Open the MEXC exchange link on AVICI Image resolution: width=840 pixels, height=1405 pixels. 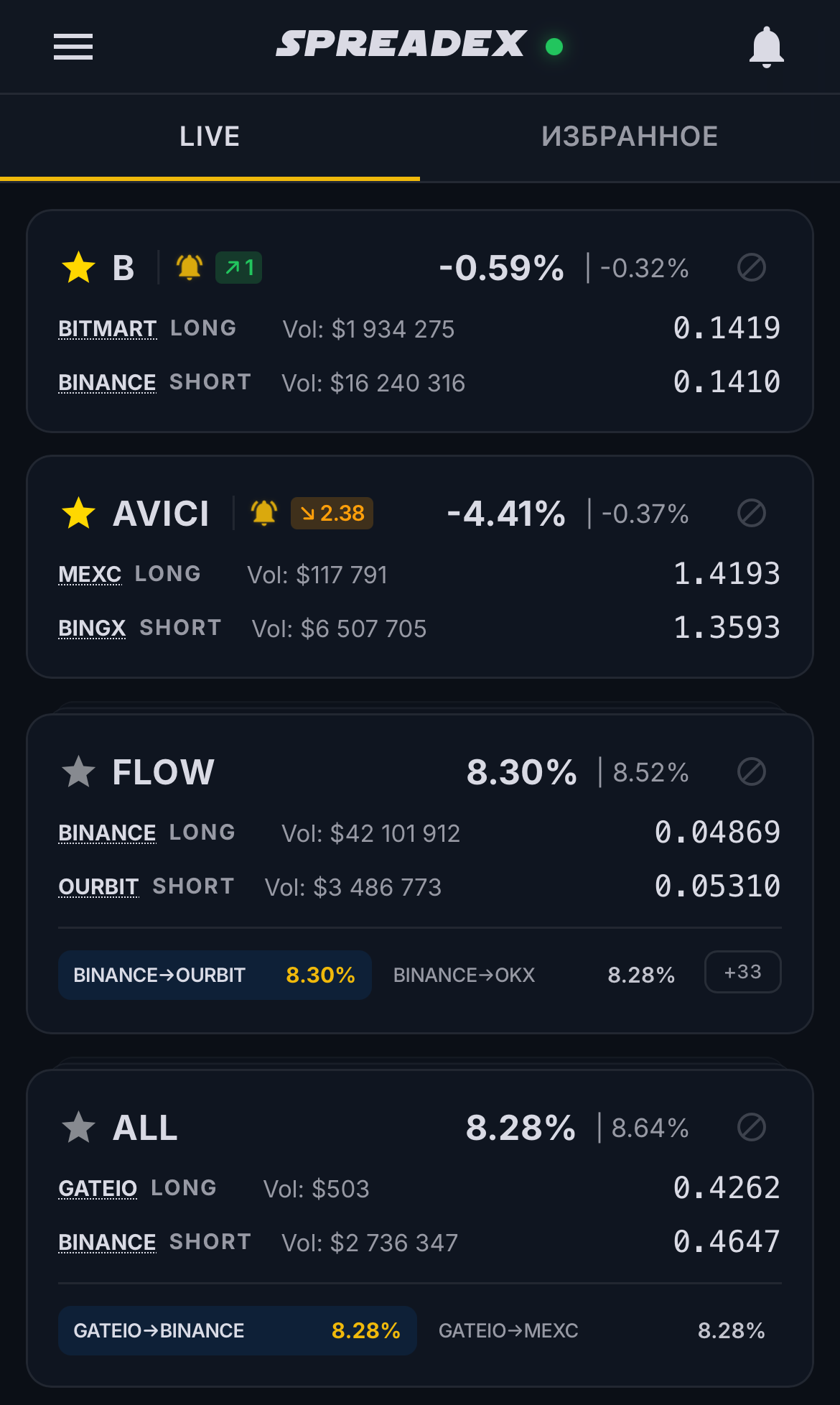click(x=89, y=573)
